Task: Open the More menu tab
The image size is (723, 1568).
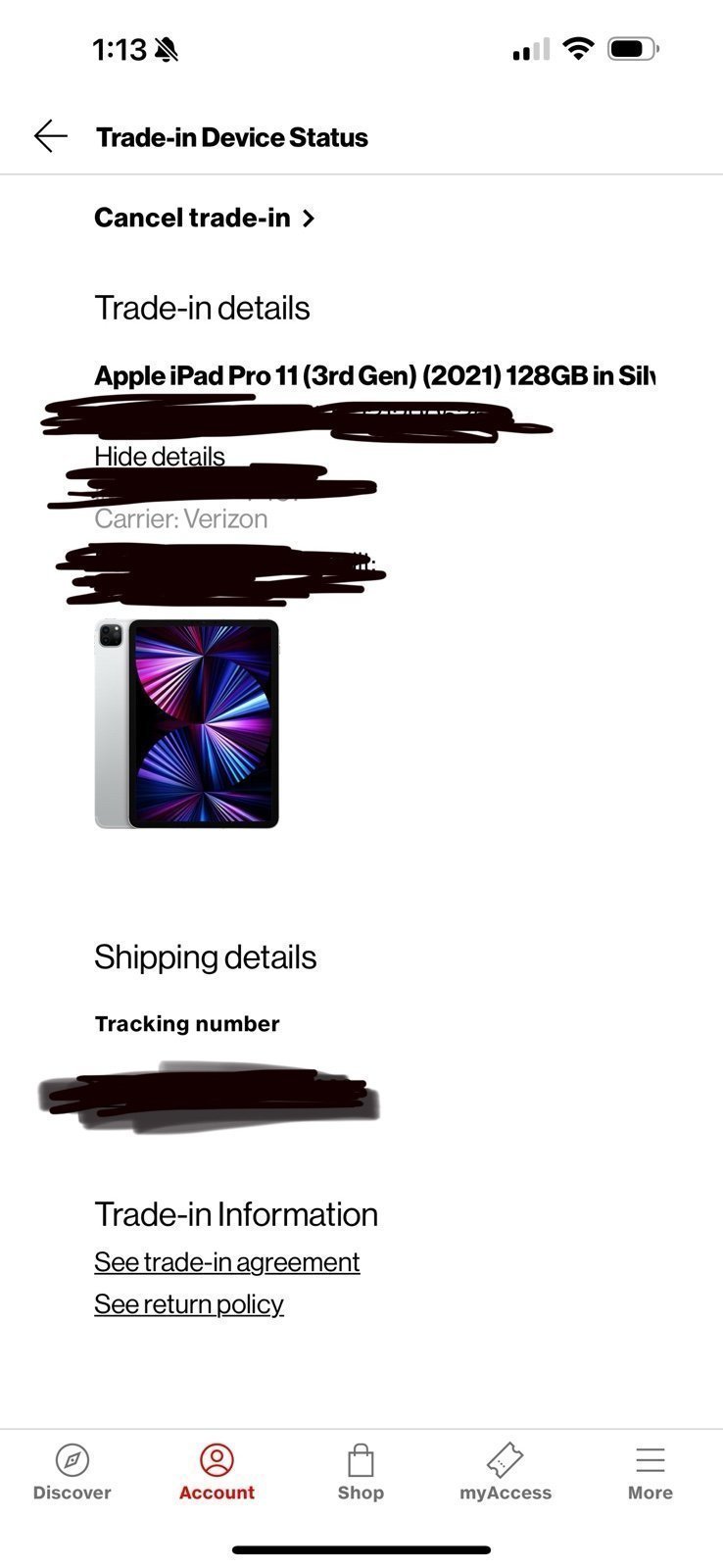Action: point(650,1472)
